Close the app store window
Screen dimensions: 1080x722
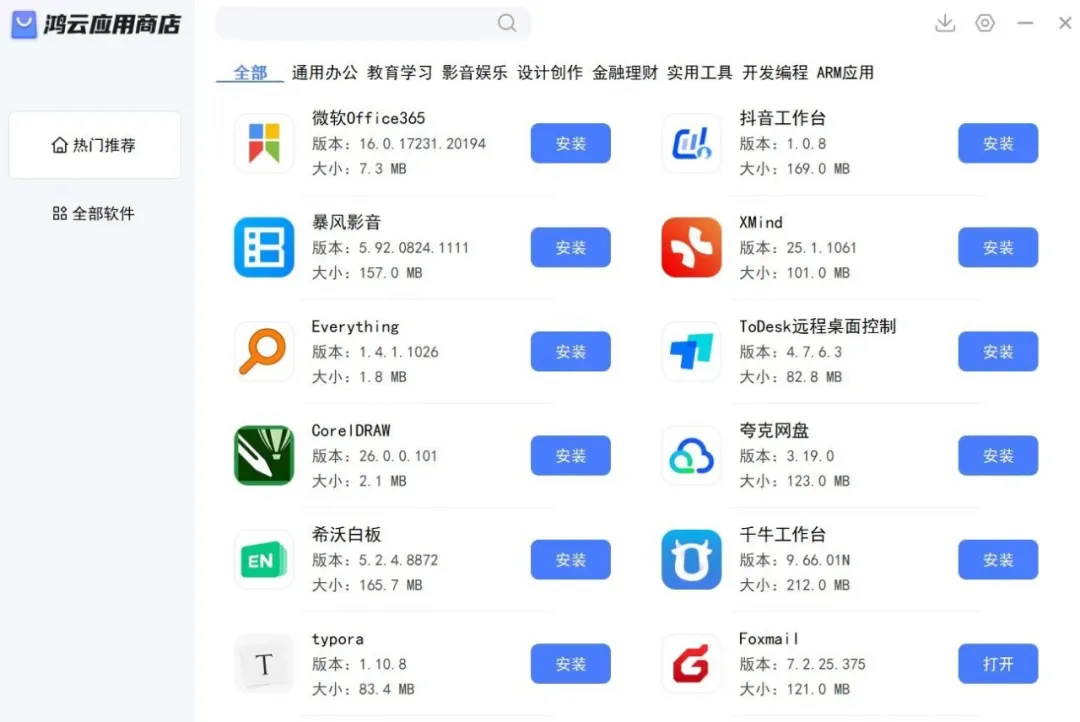tap(1065, 23)
